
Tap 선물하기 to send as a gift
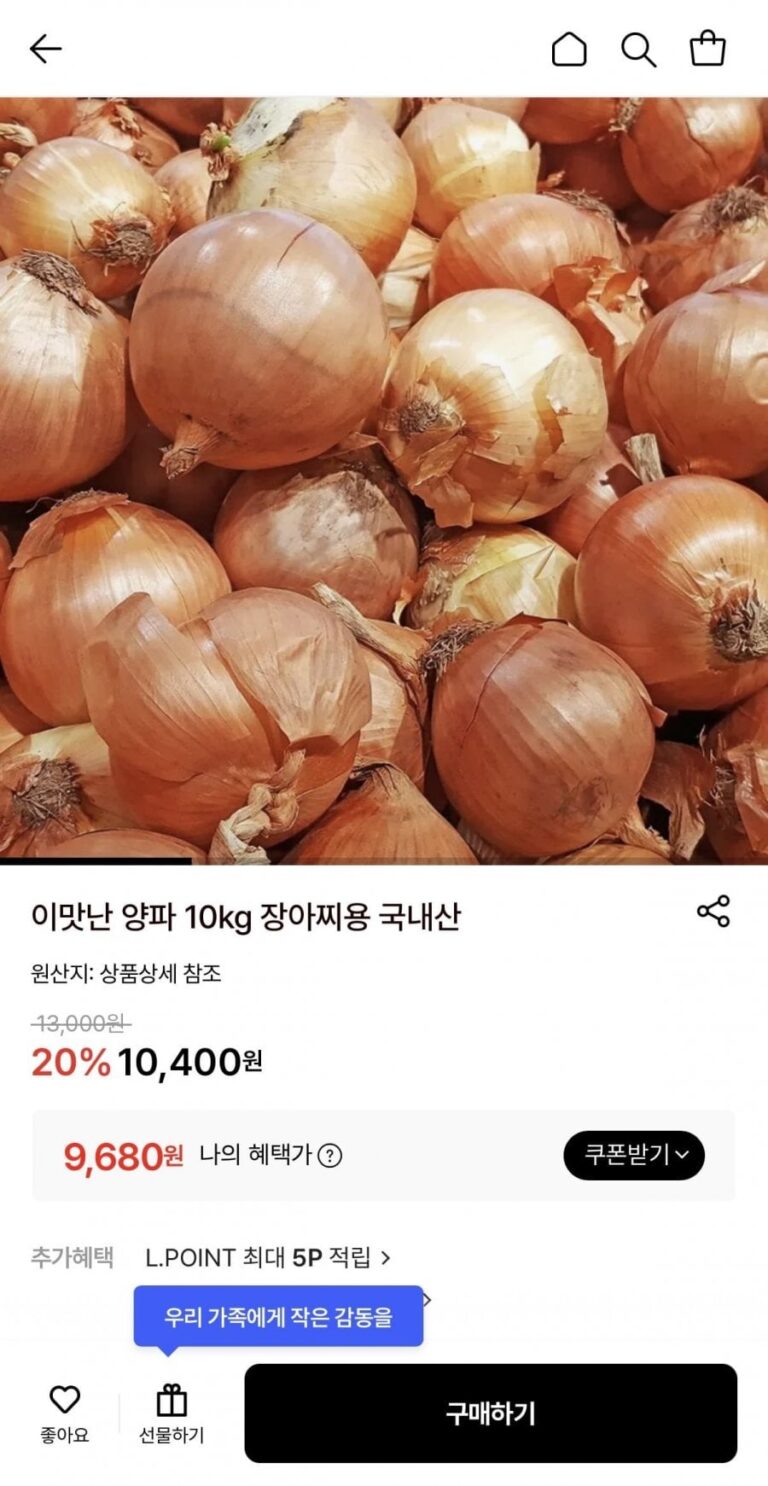pyautogui.click(x=171, y=1412)
